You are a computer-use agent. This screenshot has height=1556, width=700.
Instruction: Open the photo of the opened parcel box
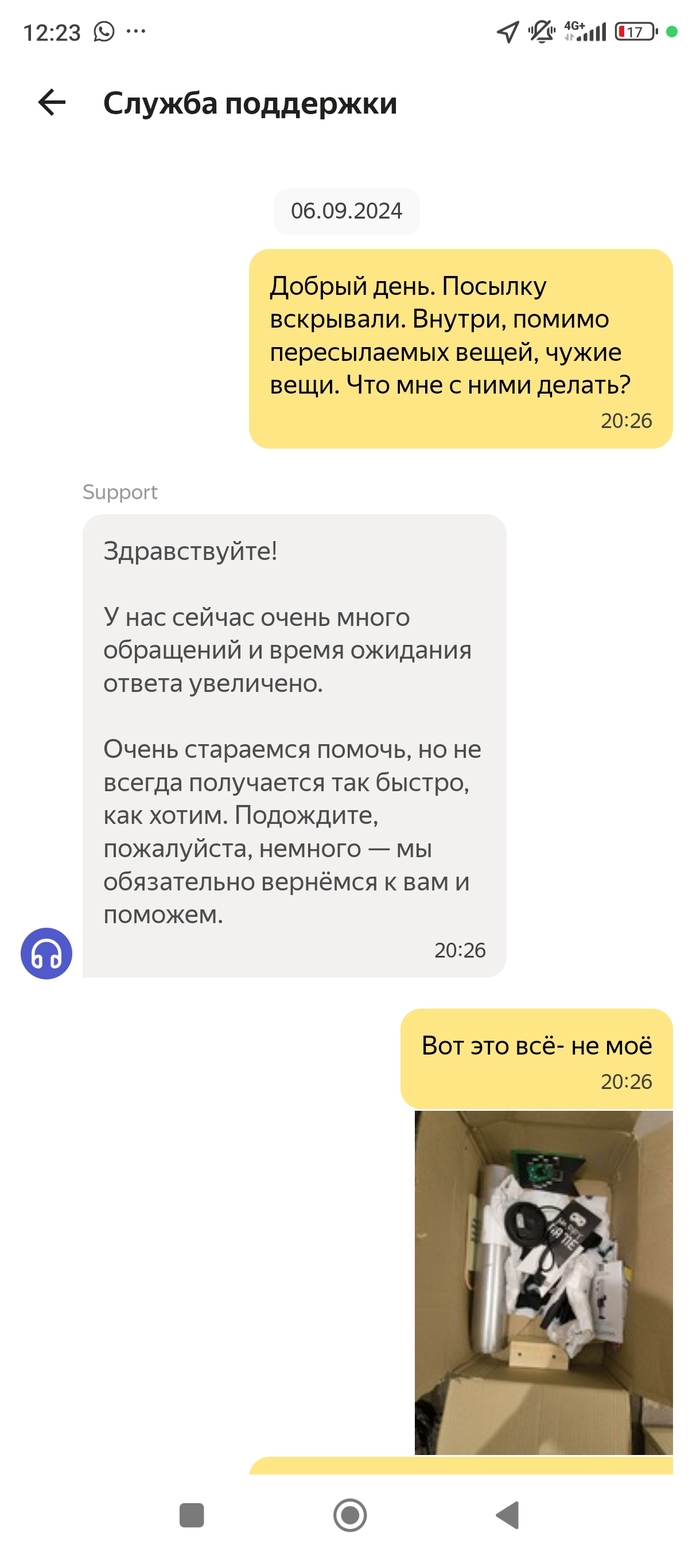(x=543, y=1282)
